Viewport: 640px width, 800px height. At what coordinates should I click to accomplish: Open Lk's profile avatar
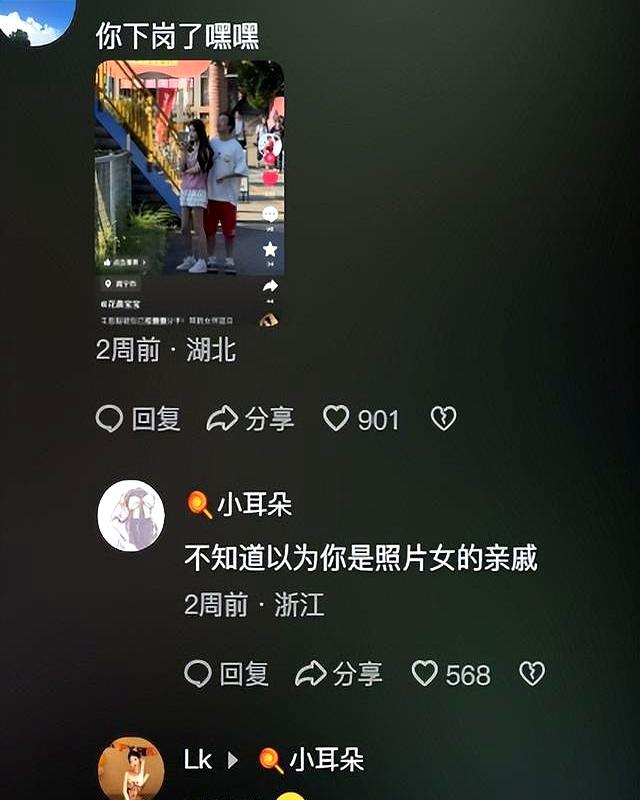[x=131, y=768]
